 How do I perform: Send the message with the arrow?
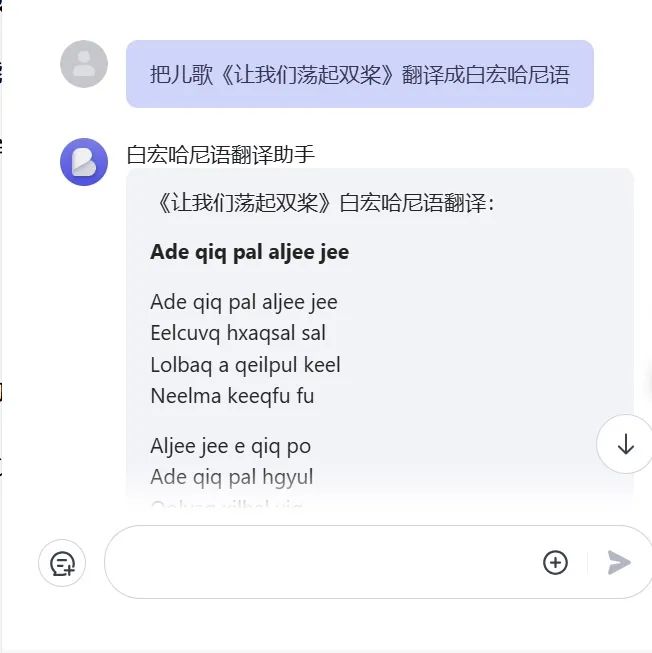click(619, 563)
